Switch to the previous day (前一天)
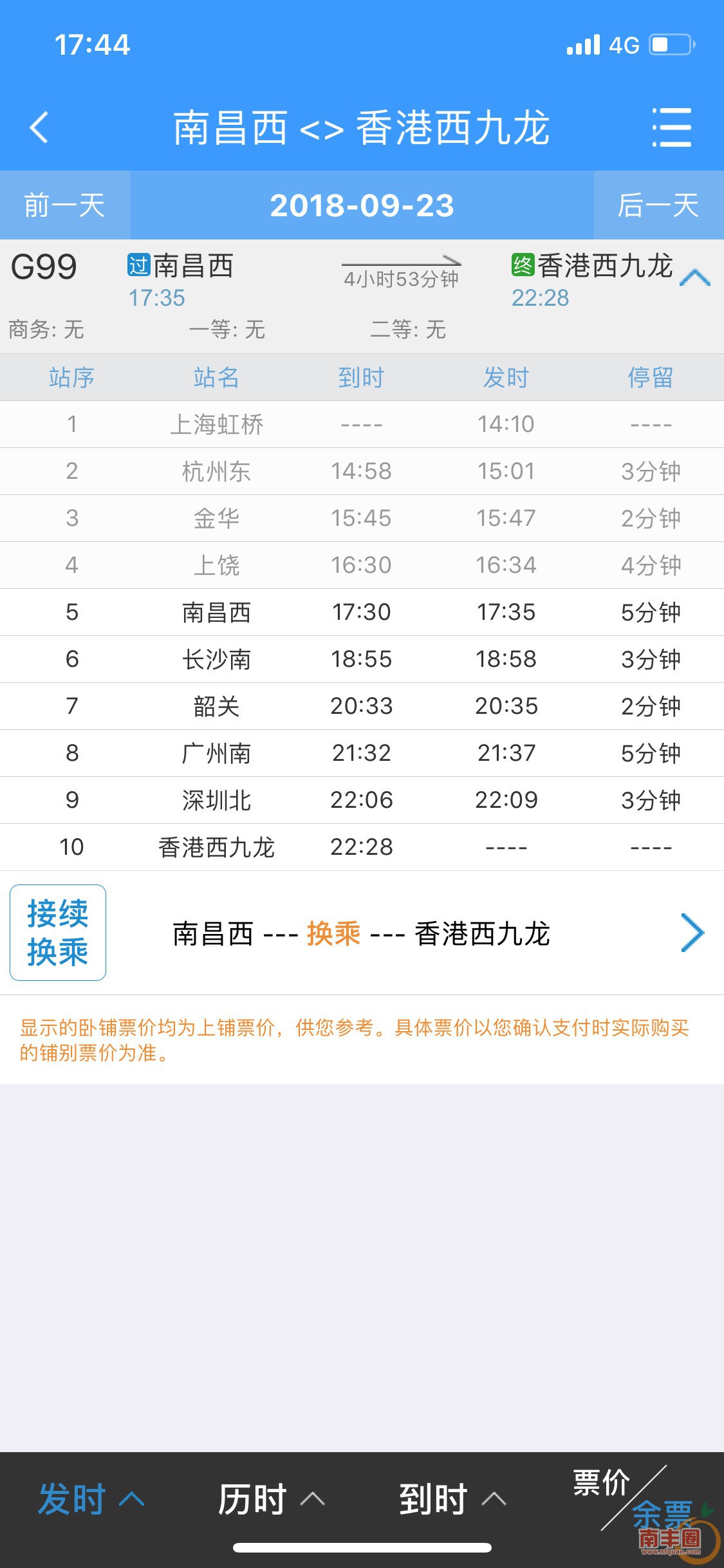The height and width of the screenshot is (1568, 724). point(65,205)
